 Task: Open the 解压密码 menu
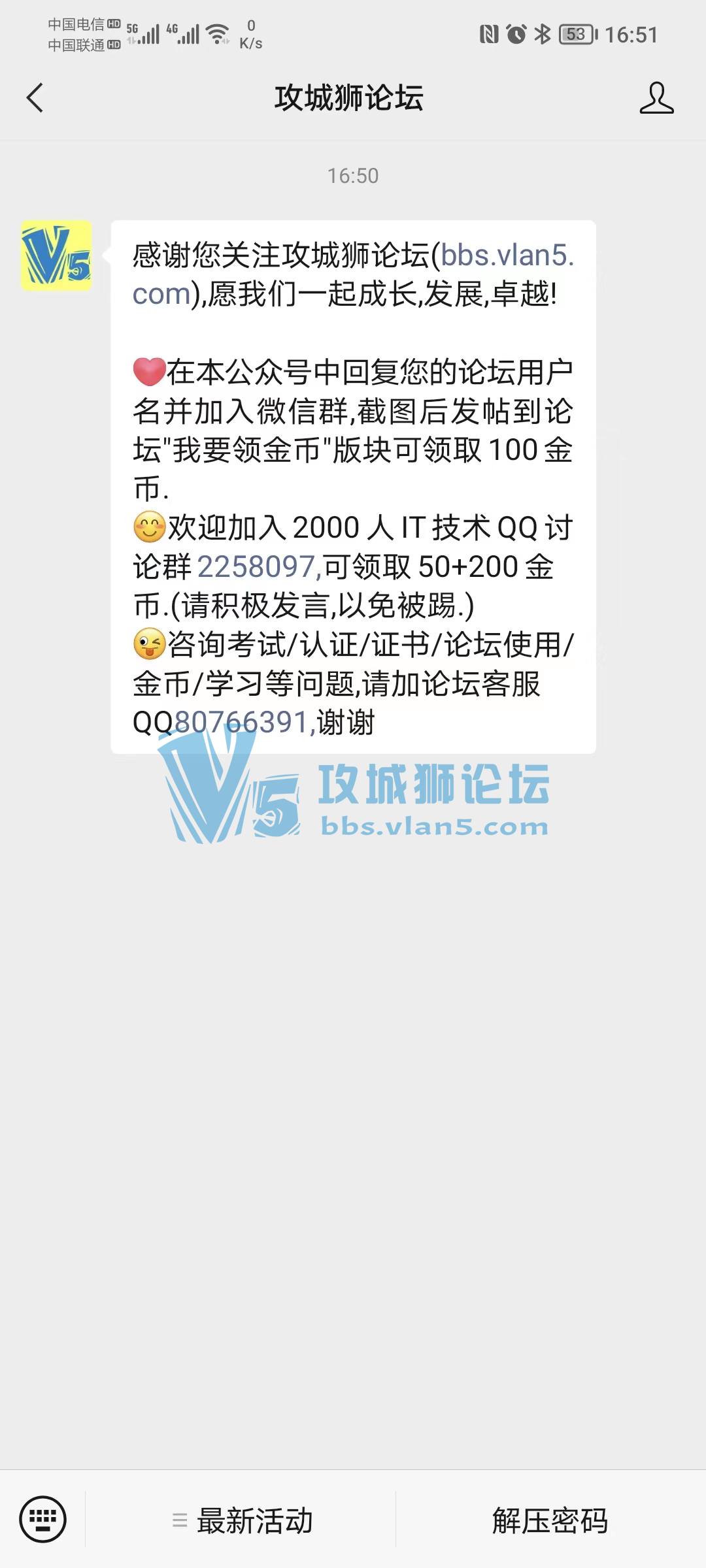click(550, 1520)
